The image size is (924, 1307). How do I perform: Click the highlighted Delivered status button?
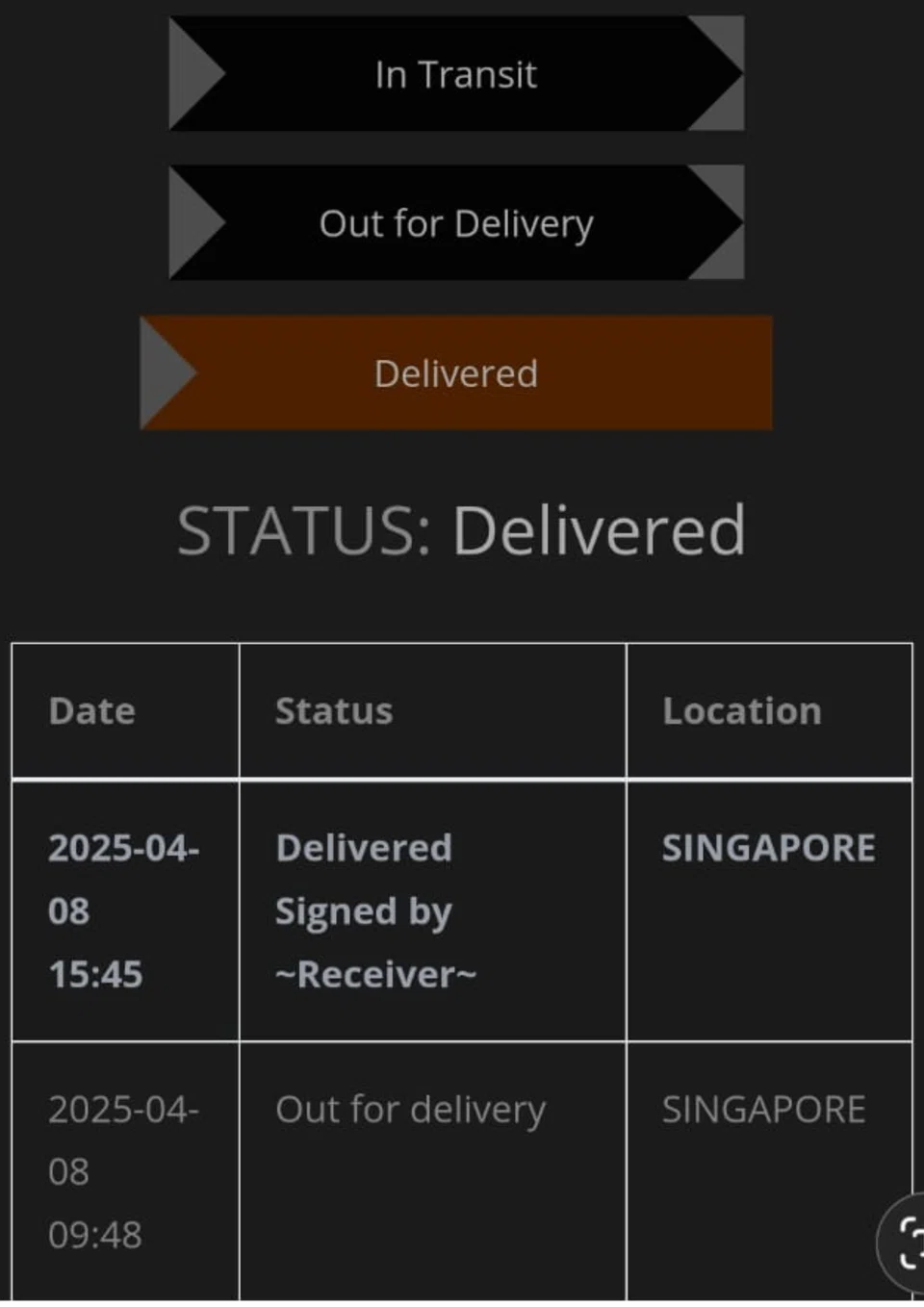(455, 373)
